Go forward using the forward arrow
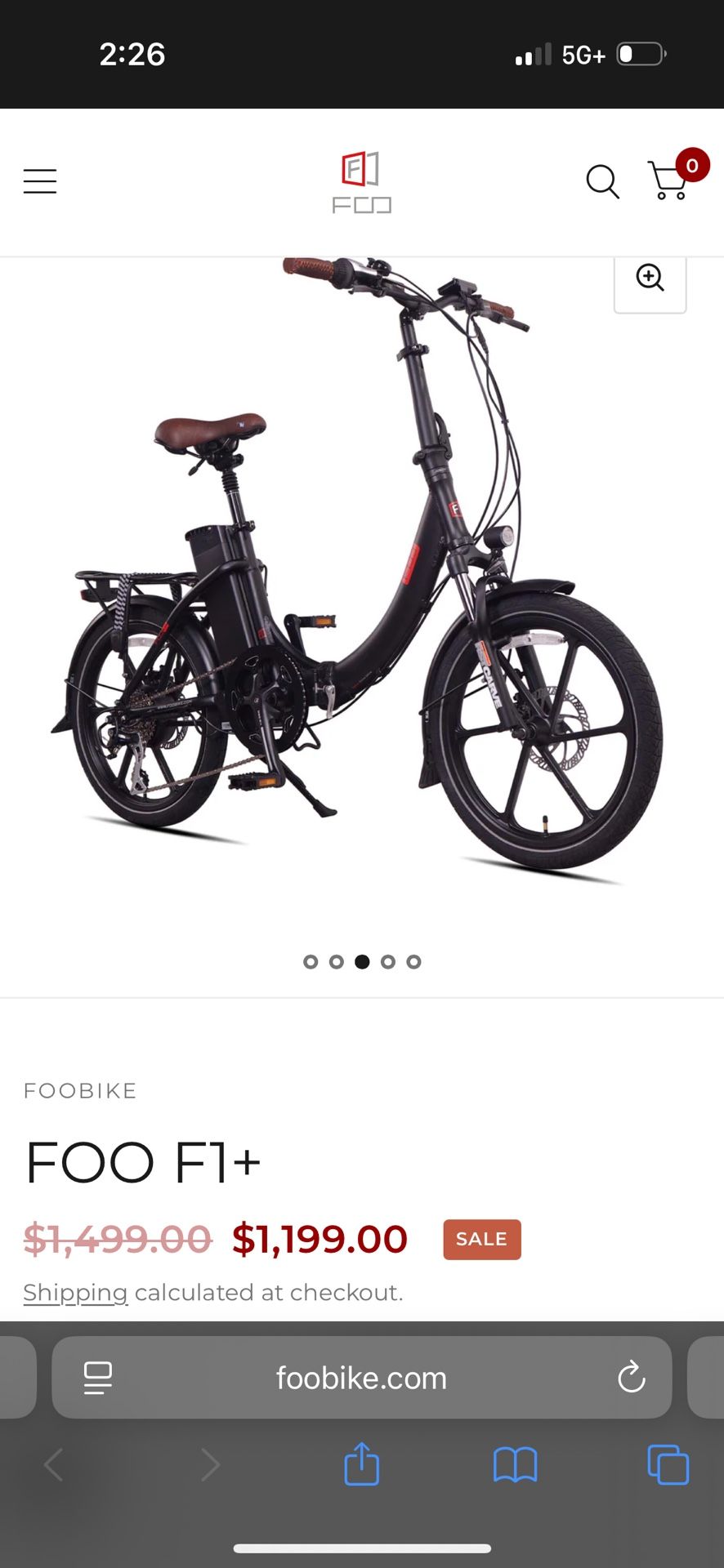The image size is (724, 1568). tap(210, 1466)
